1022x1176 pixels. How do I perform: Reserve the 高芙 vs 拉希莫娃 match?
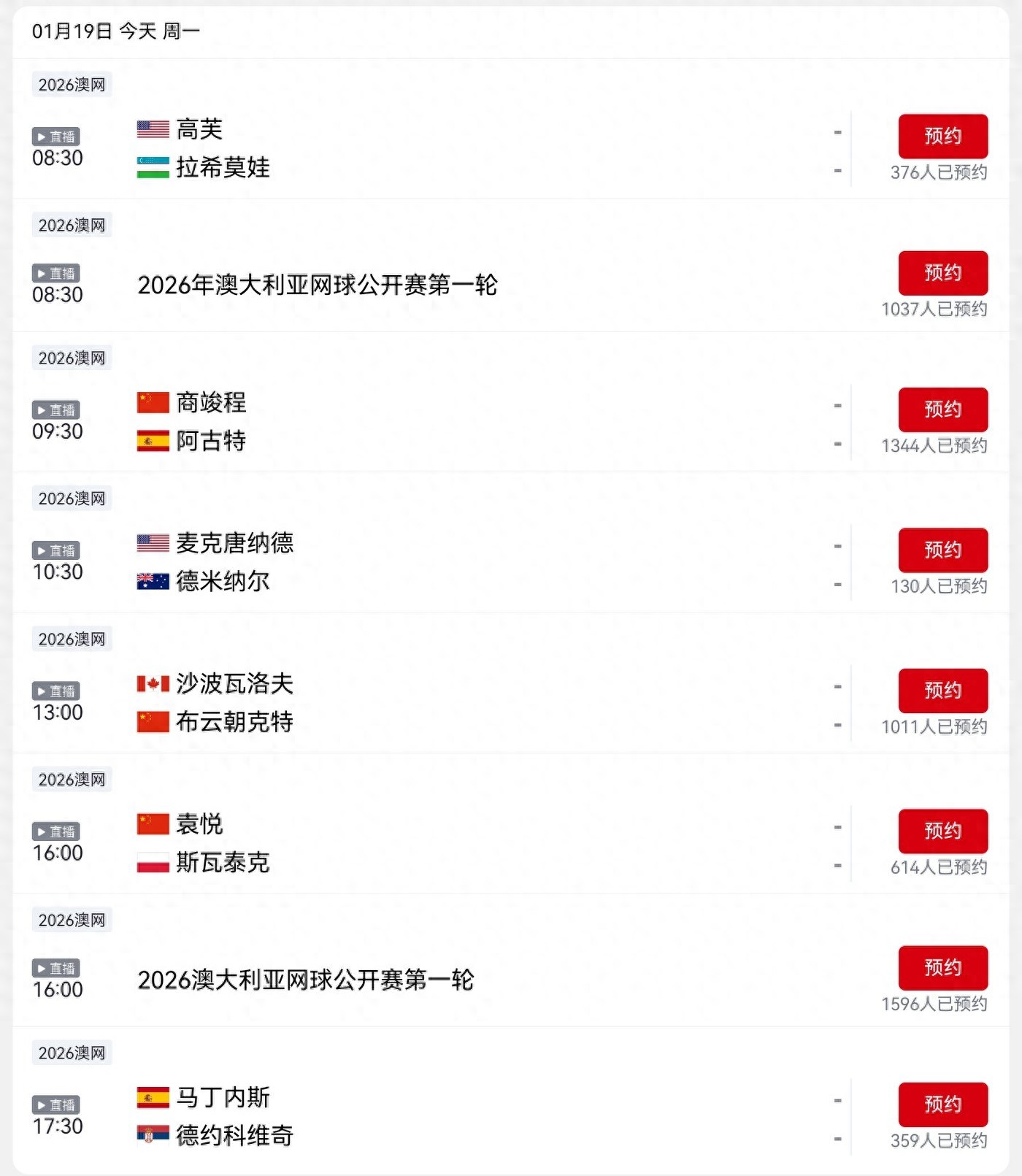(943, 136)
